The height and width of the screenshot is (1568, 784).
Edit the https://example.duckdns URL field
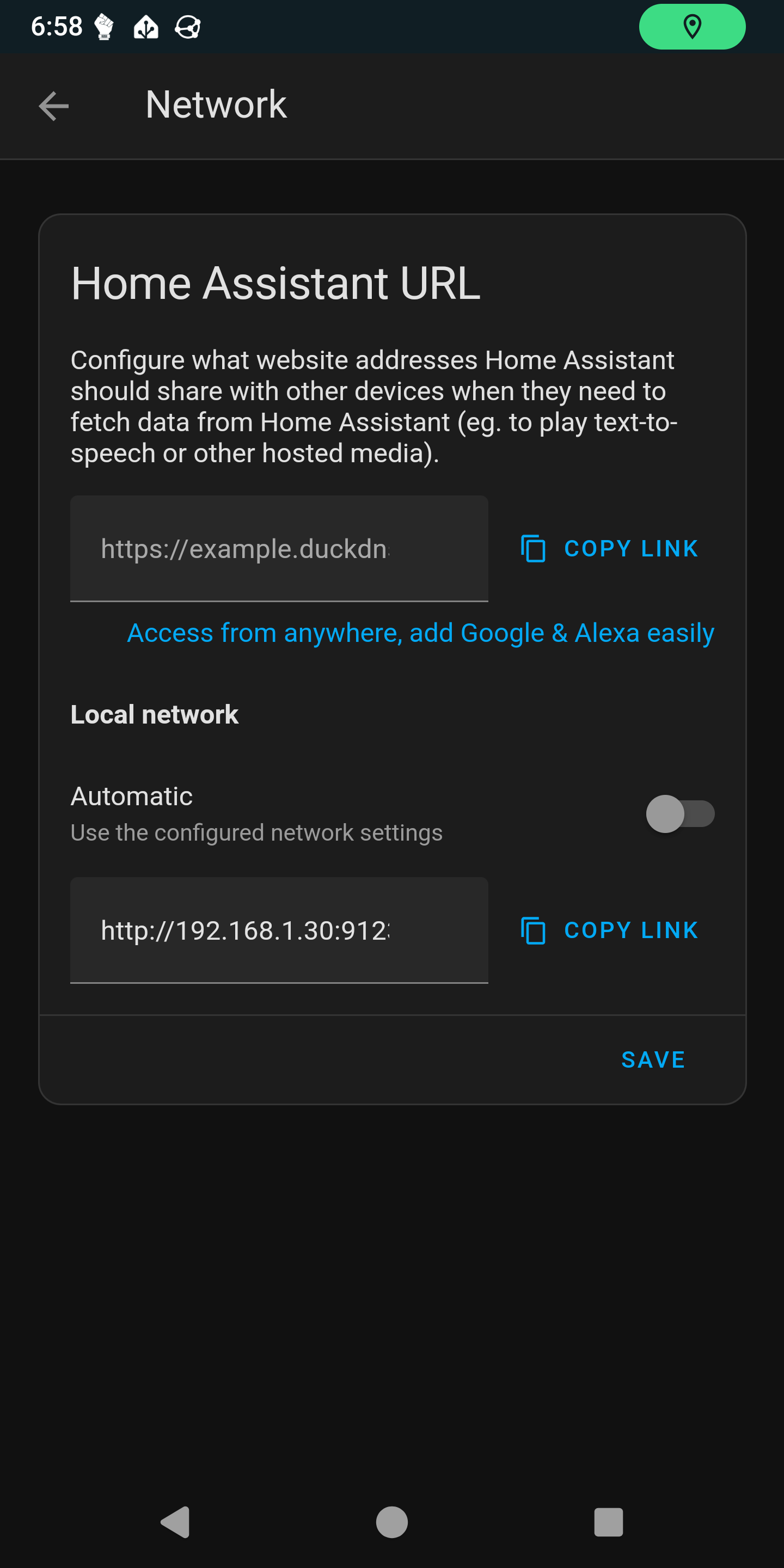coord(279,548)
